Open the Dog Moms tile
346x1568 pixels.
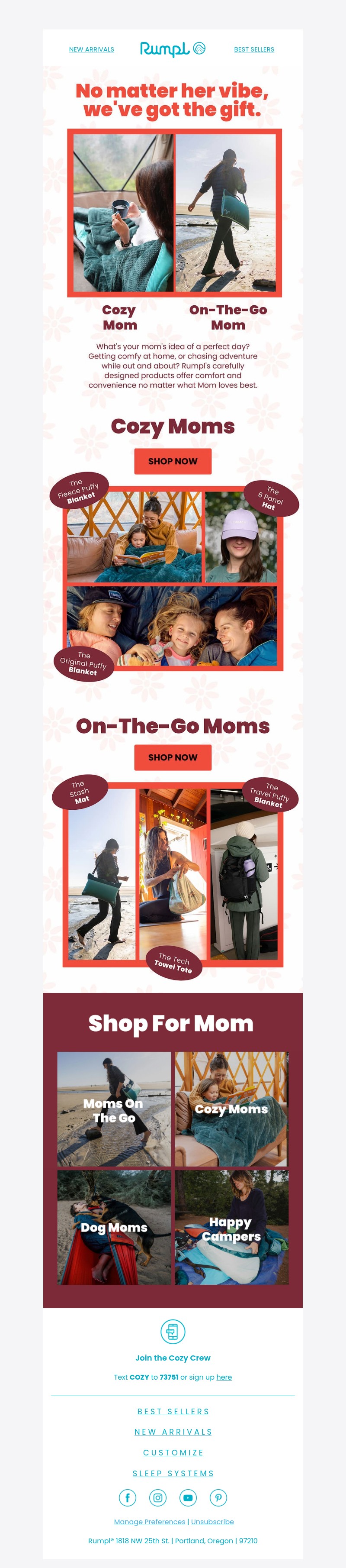pos(114,1227)
